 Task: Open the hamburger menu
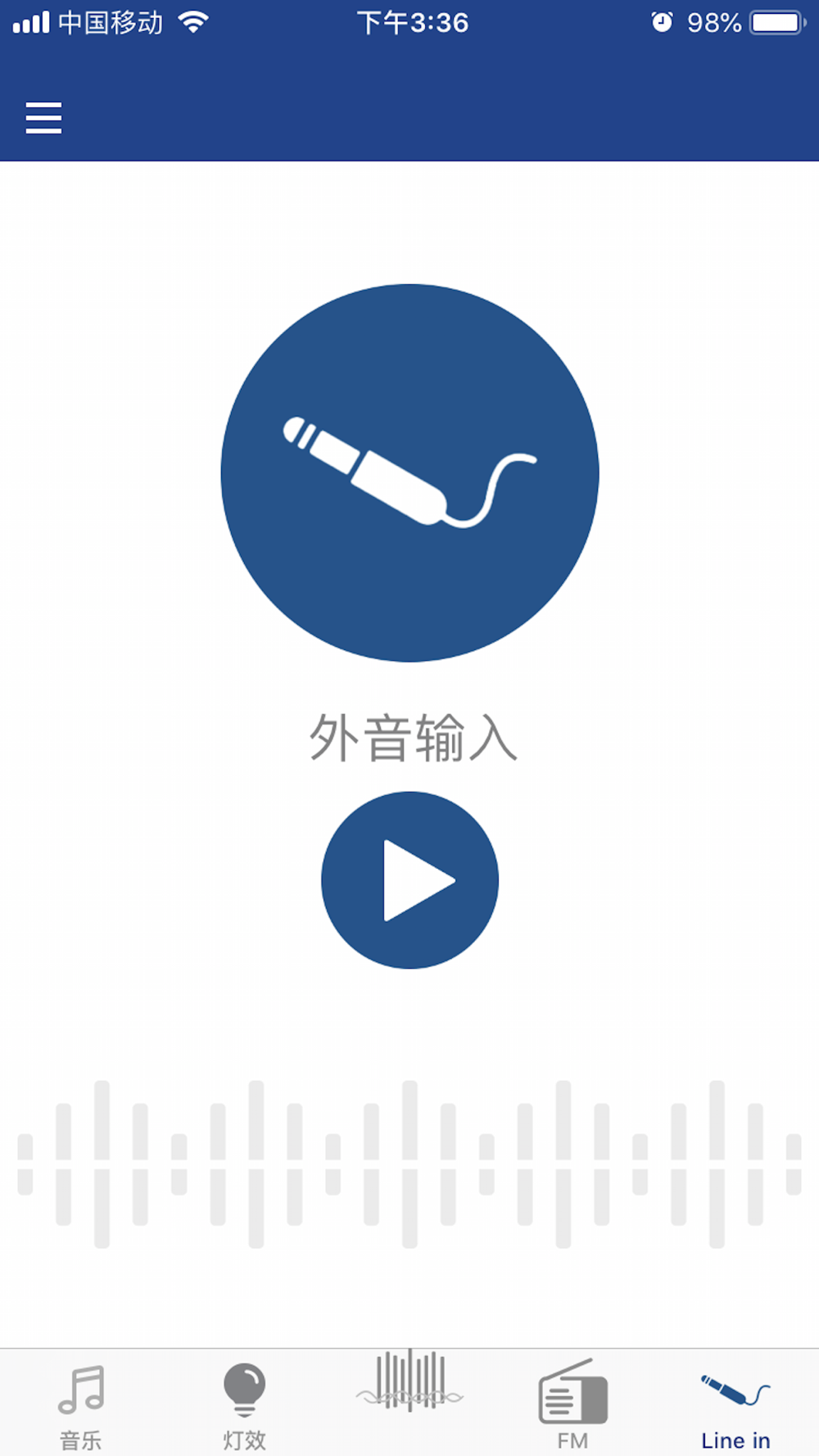(x=43, y=118)
